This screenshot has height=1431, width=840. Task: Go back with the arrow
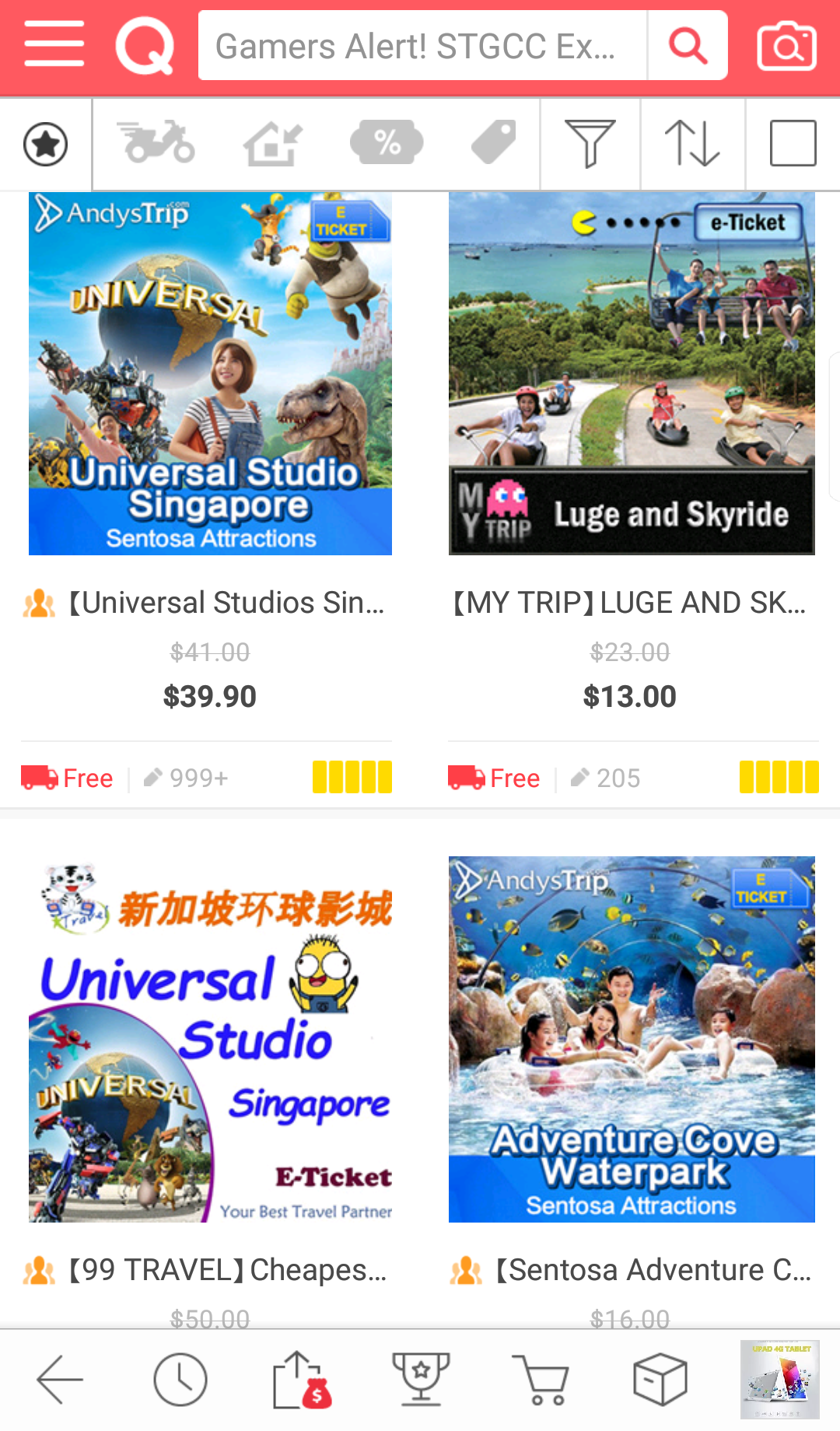60,1380
